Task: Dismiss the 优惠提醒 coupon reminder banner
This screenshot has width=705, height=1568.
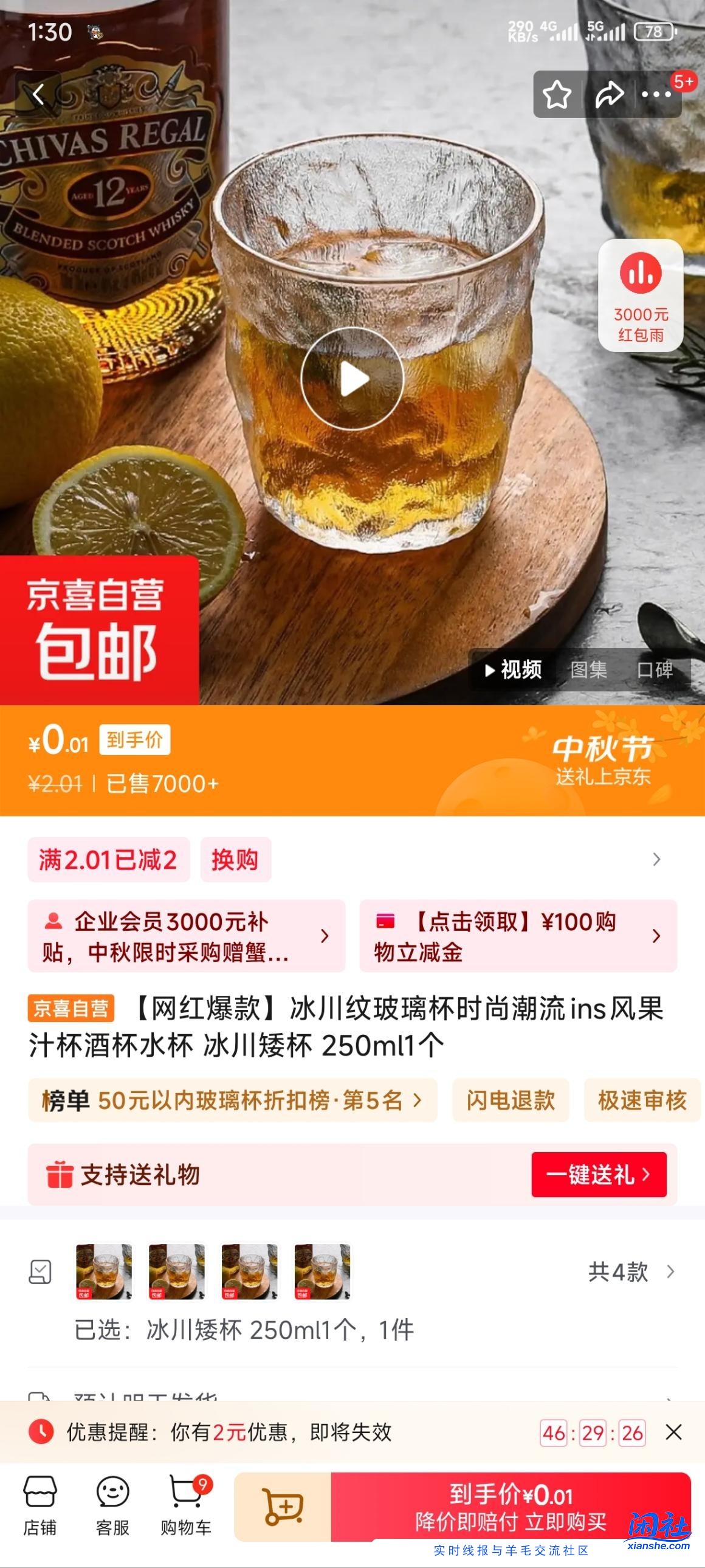Action: (x=673, y=1432)
